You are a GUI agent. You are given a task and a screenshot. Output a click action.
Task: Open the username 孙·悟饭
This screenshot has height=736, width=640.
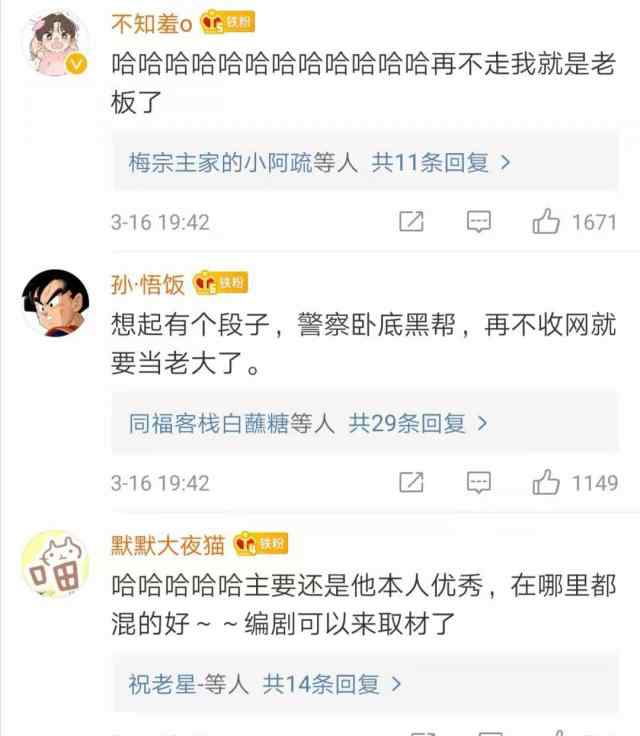coord(148,285)
